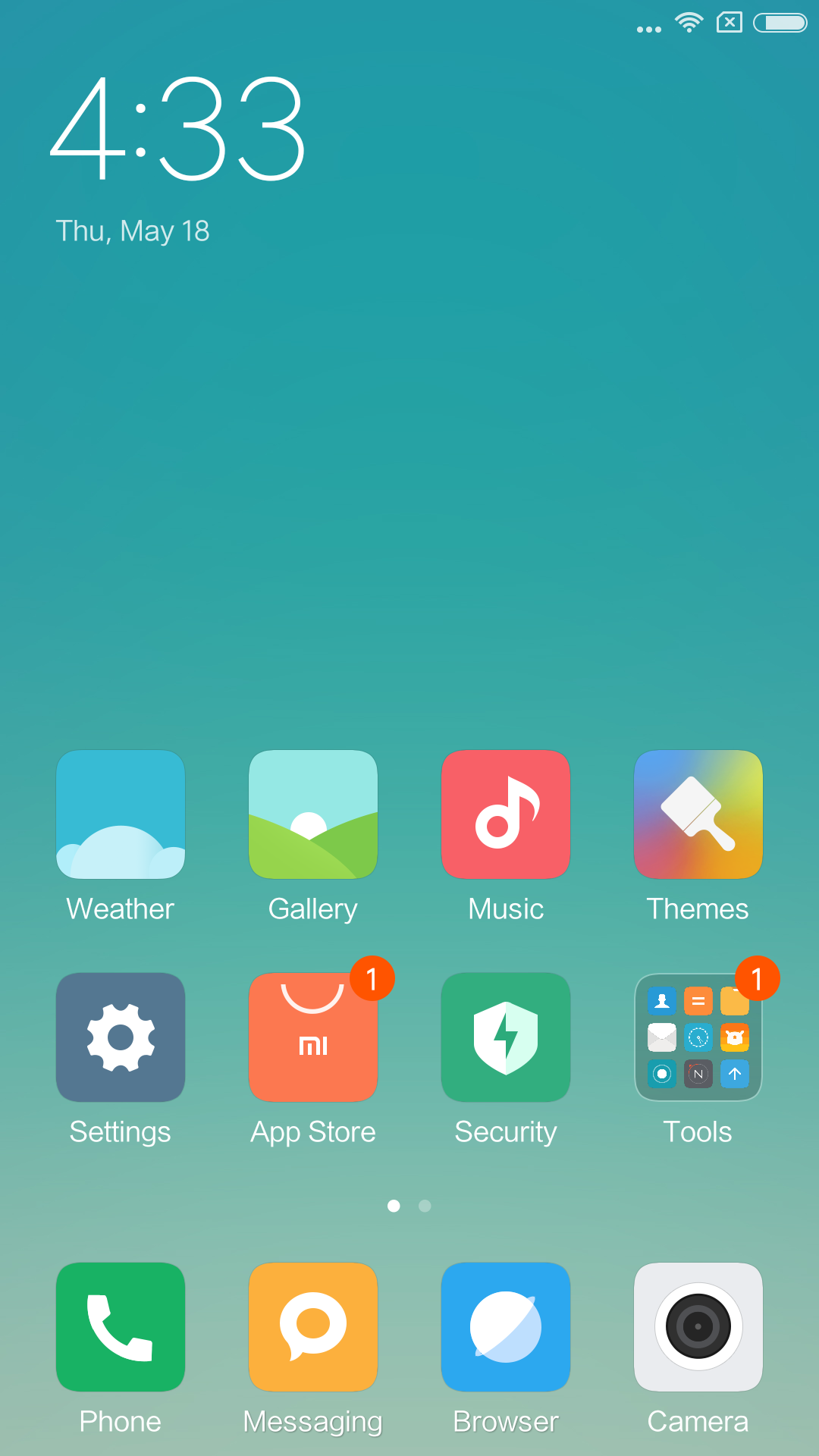Go to the second home screen page dot
819x1456 pixels.
[x=425, y=1206]
